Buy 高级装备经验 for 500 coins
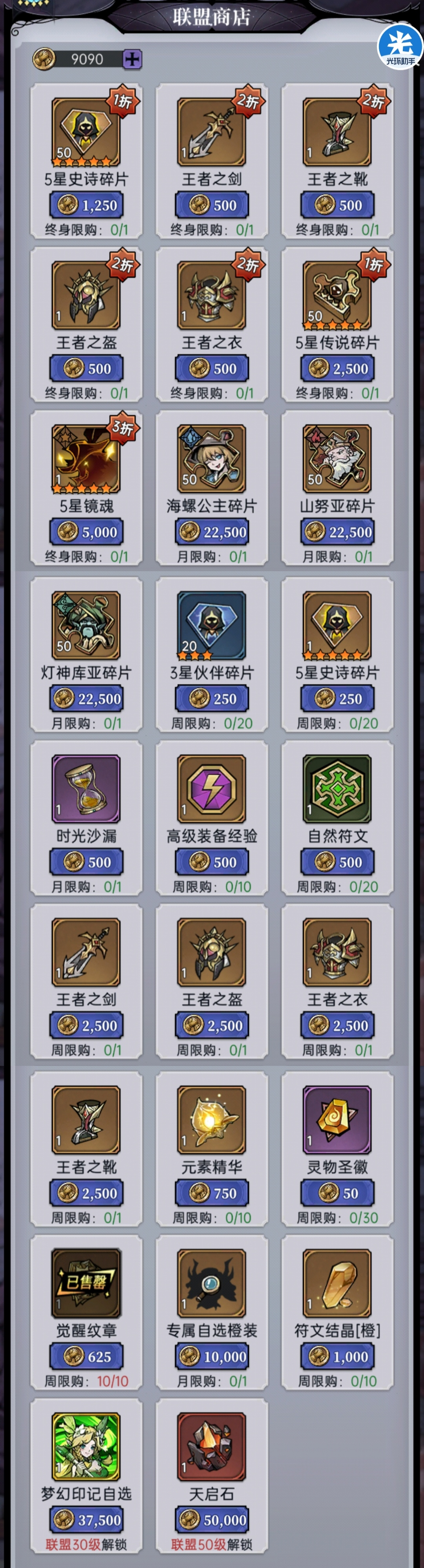The image size is (424, 1568). (x=211, y=861)
